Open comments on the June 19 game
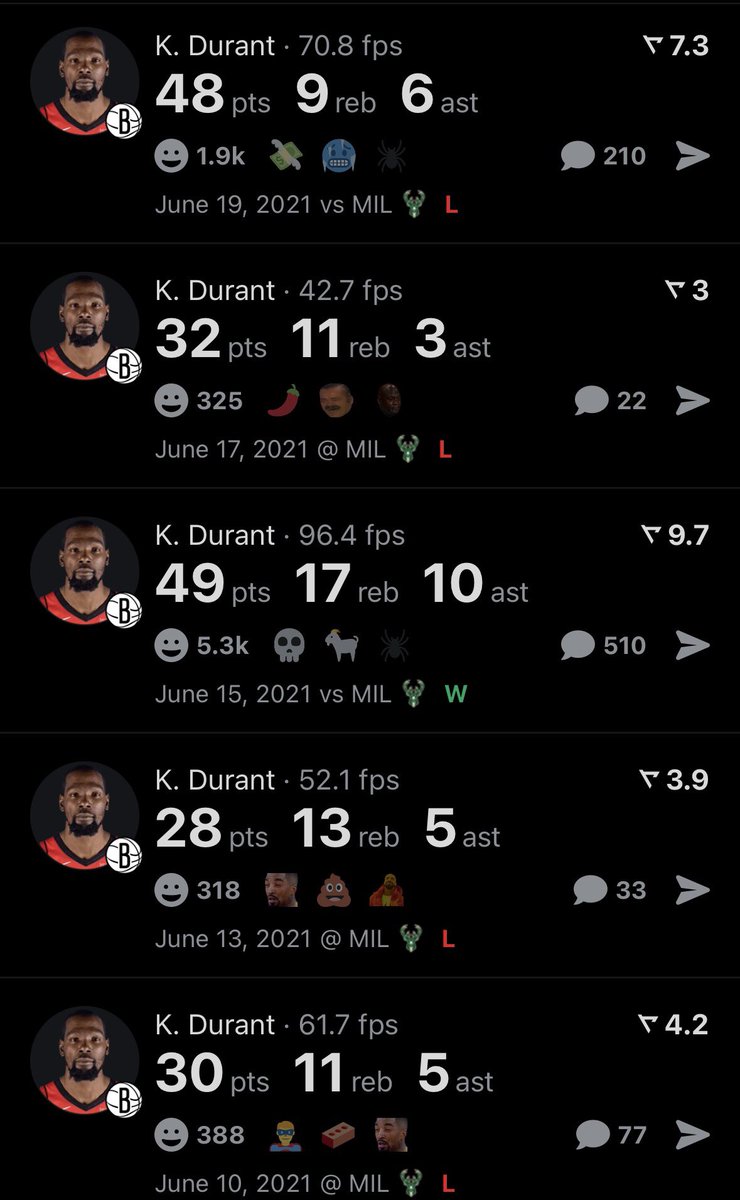 click(x=603, y=156)
